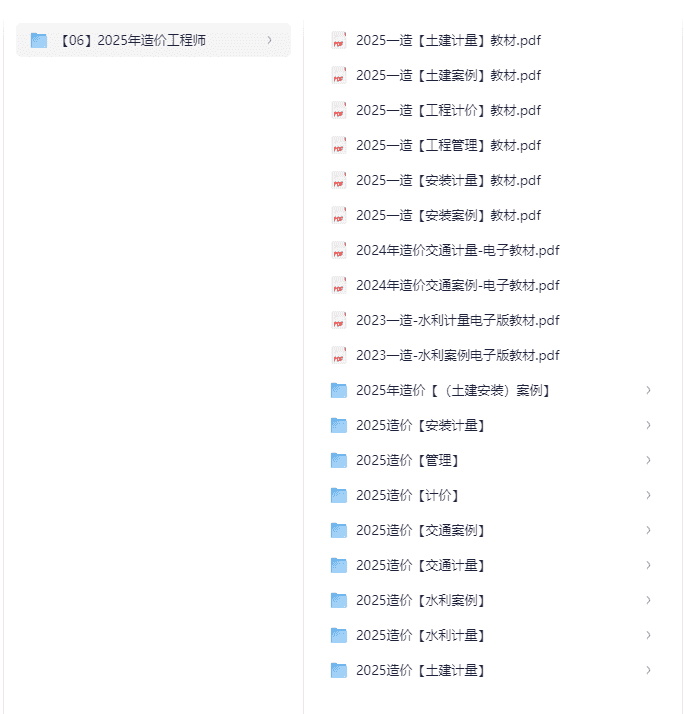Screen dimensions: 684x714
Task: Open 2023一造-水利计量电子版教材.pdf
Action: pos(457,321)
